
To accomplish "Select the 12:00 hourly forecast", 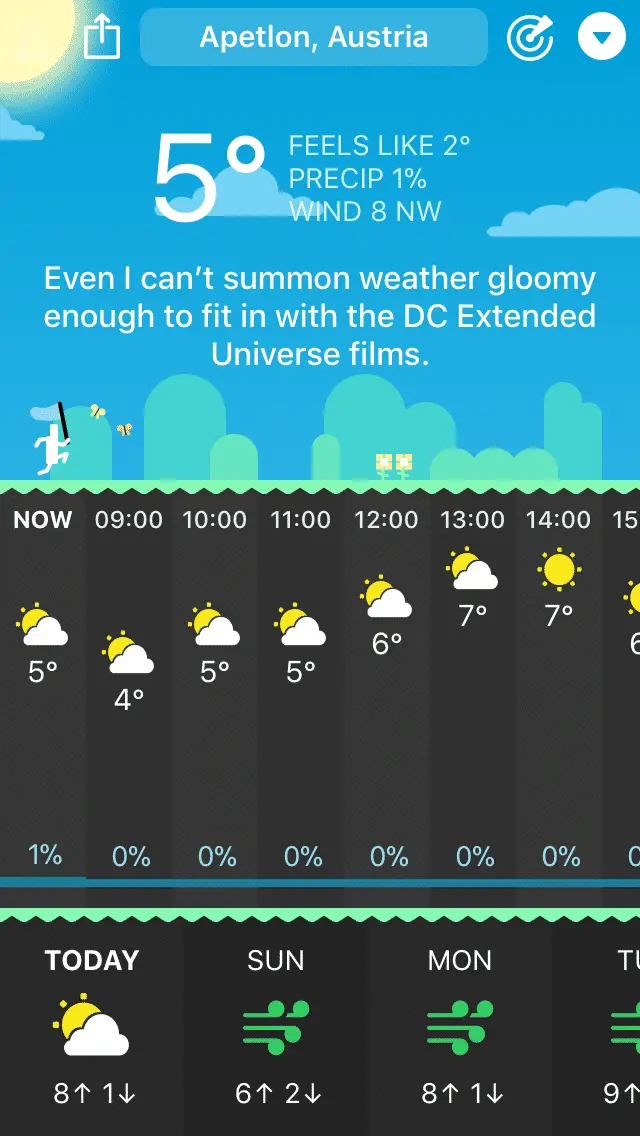I will [386, 680].
